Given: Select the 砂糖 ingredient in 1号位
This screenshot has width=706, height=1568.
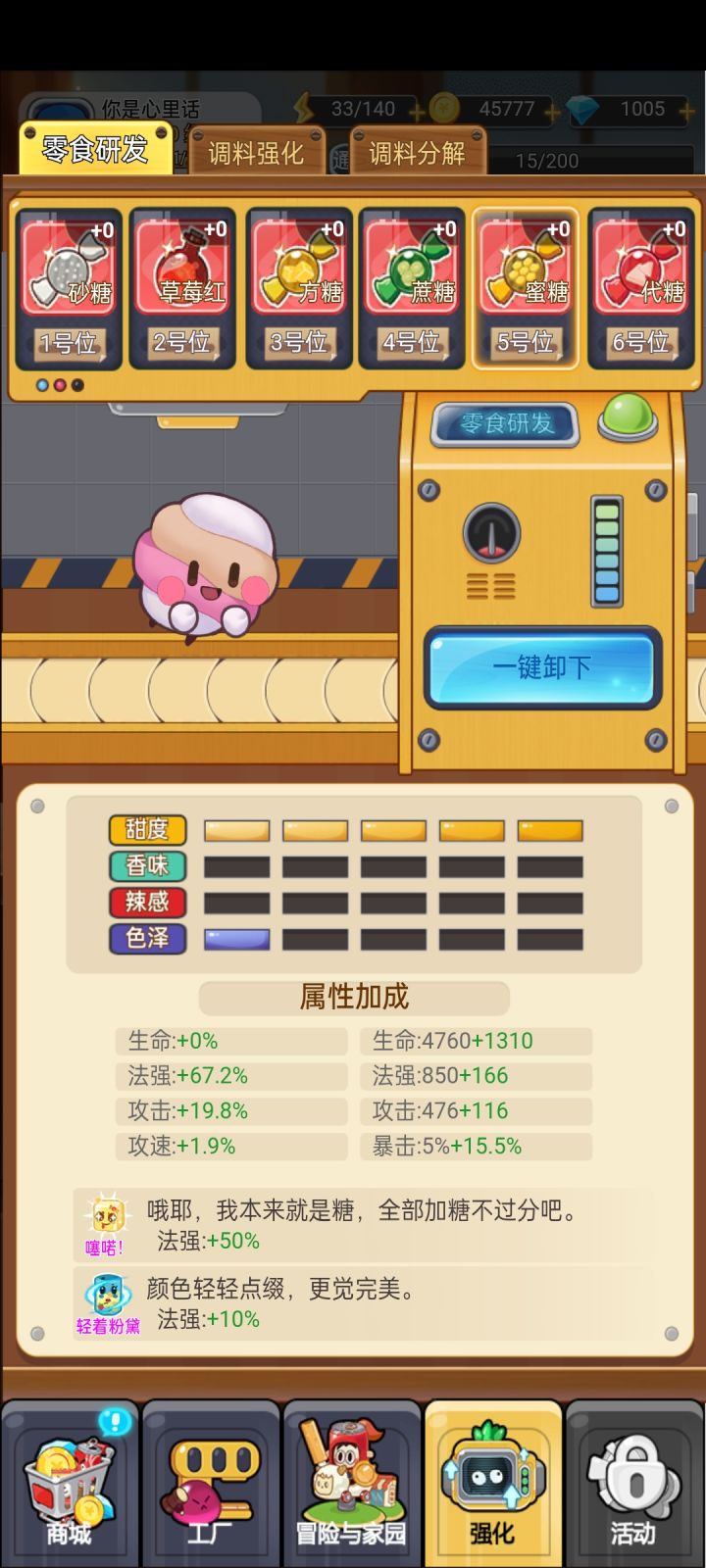Looking at the screenshot, I should click(67, 265).
